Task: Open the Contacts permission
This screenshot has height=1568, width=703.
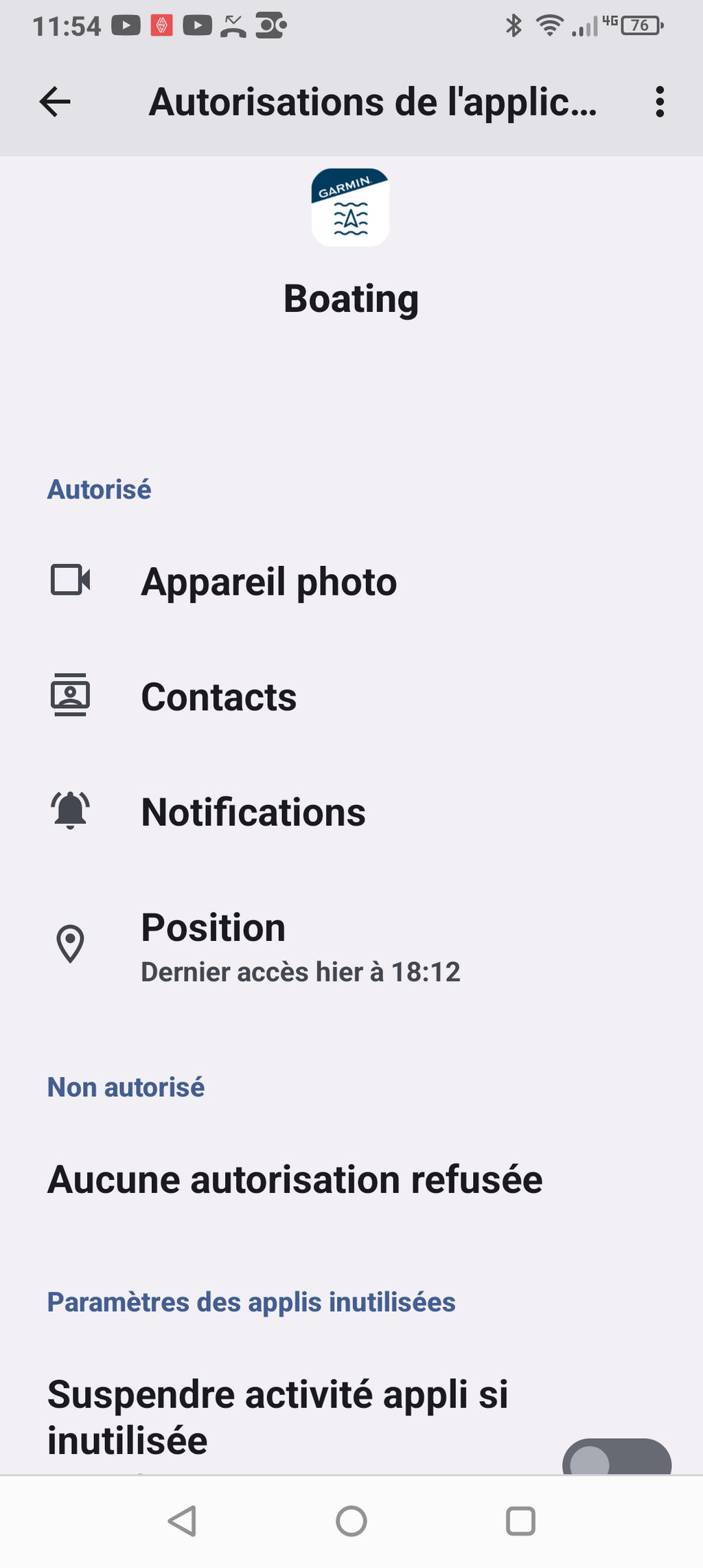Action: pos(218,697)
